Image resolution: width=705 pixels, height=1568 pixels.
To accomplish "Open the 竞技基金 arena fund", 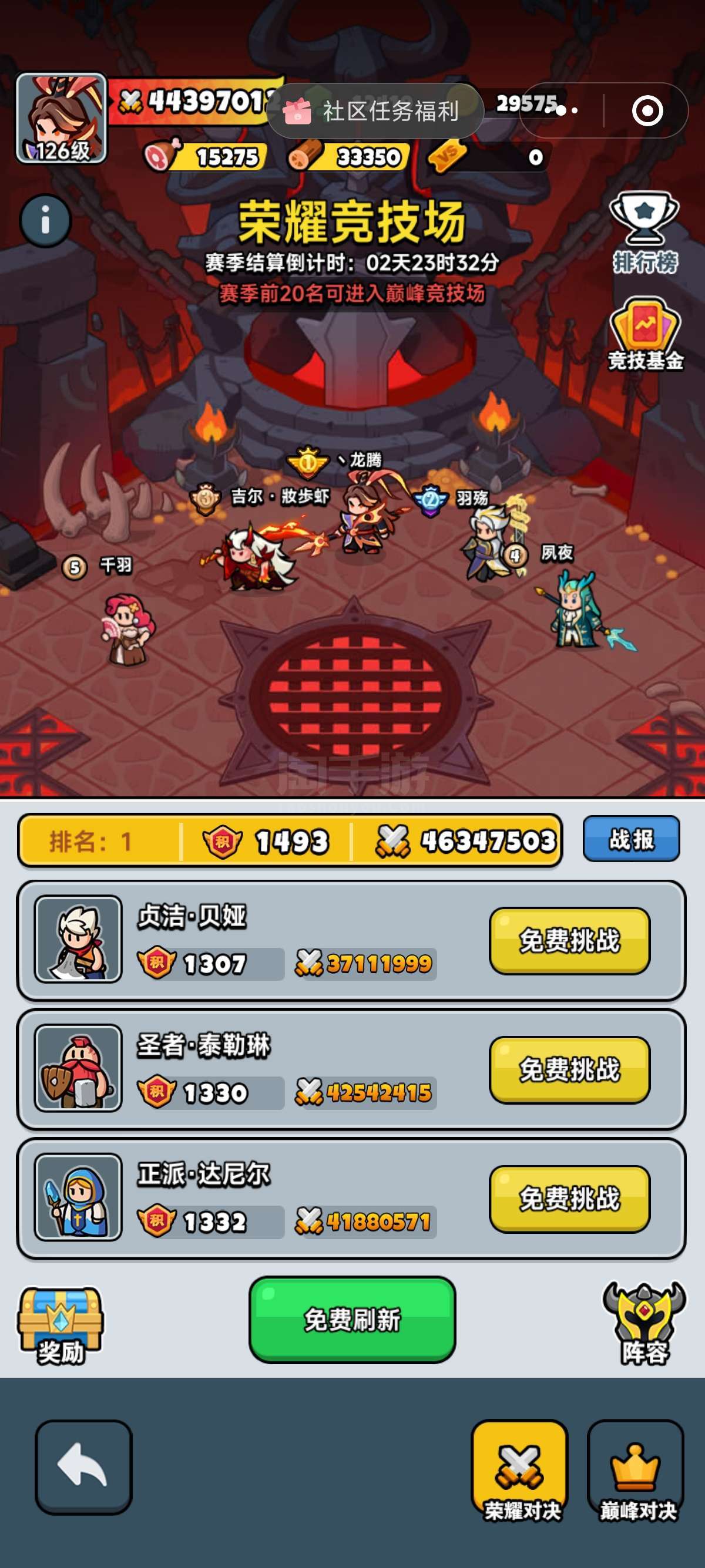I will point(645,334).
